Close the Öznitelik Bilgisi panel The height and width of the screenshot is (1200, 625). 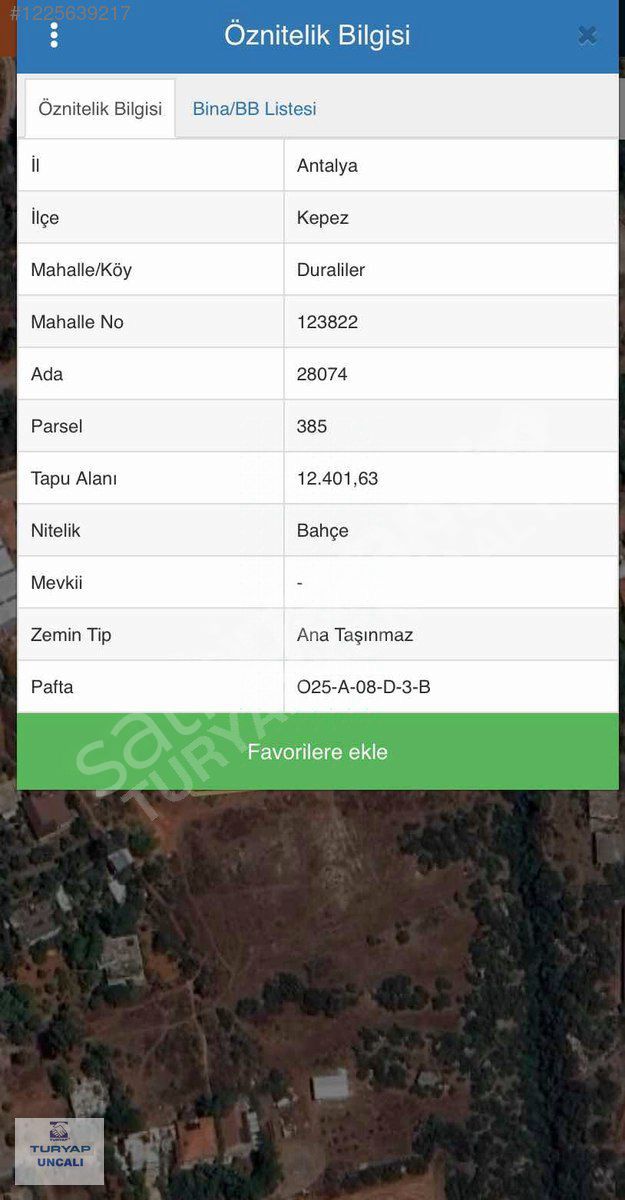click(x=587, y=36)
